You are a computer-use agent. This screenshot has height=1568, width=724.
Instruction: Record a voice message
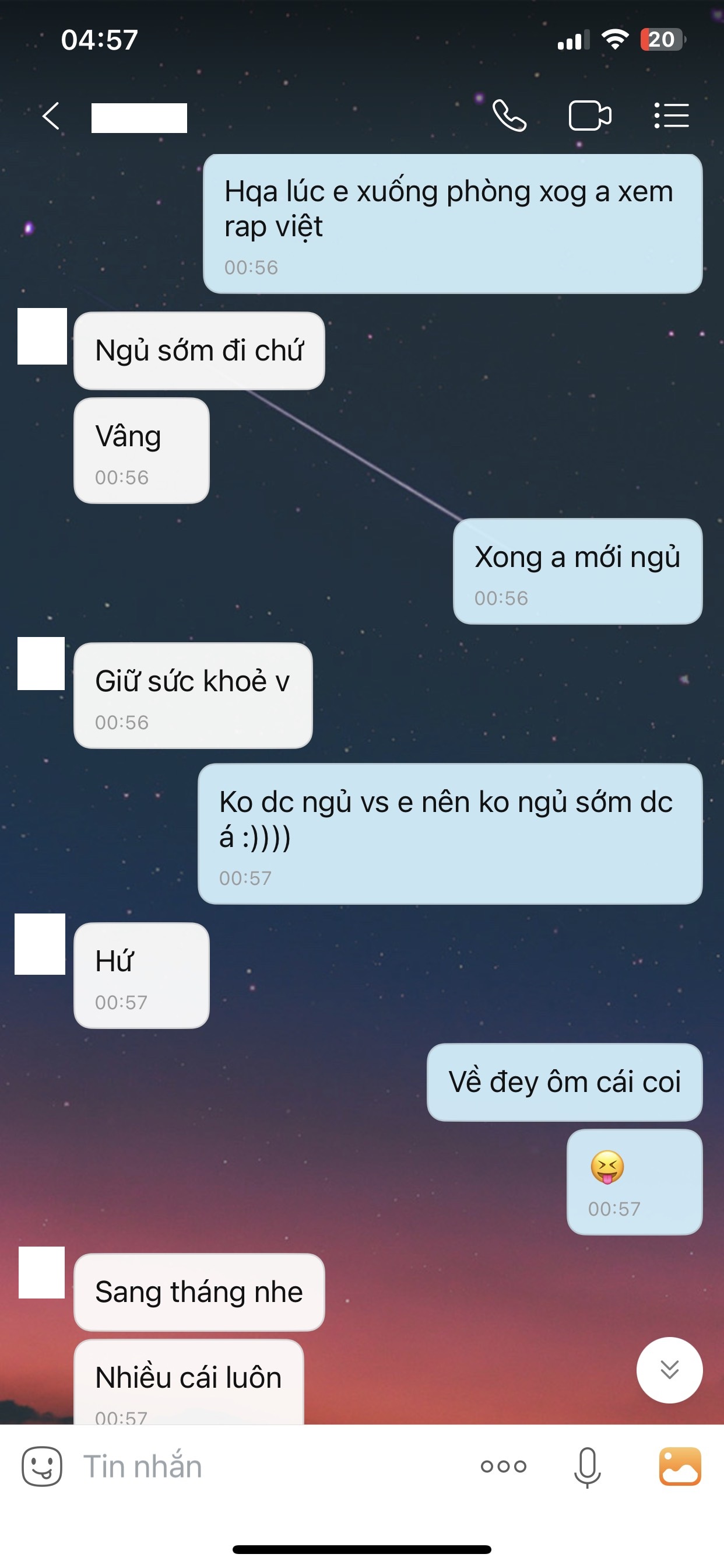(x=587, y=1466)
